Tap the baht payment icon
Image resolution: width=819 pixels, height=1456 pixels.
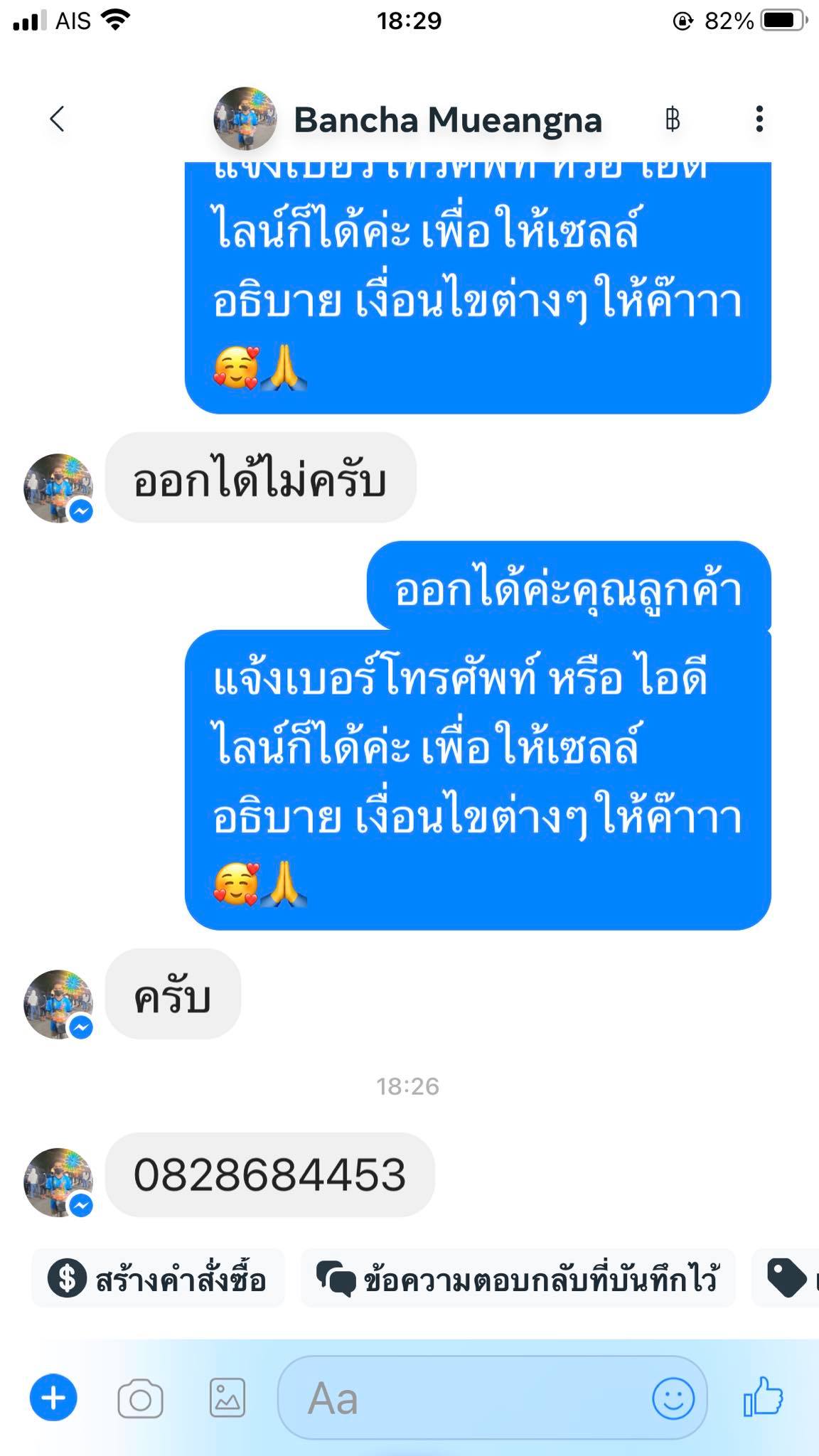tap(672, 119)
